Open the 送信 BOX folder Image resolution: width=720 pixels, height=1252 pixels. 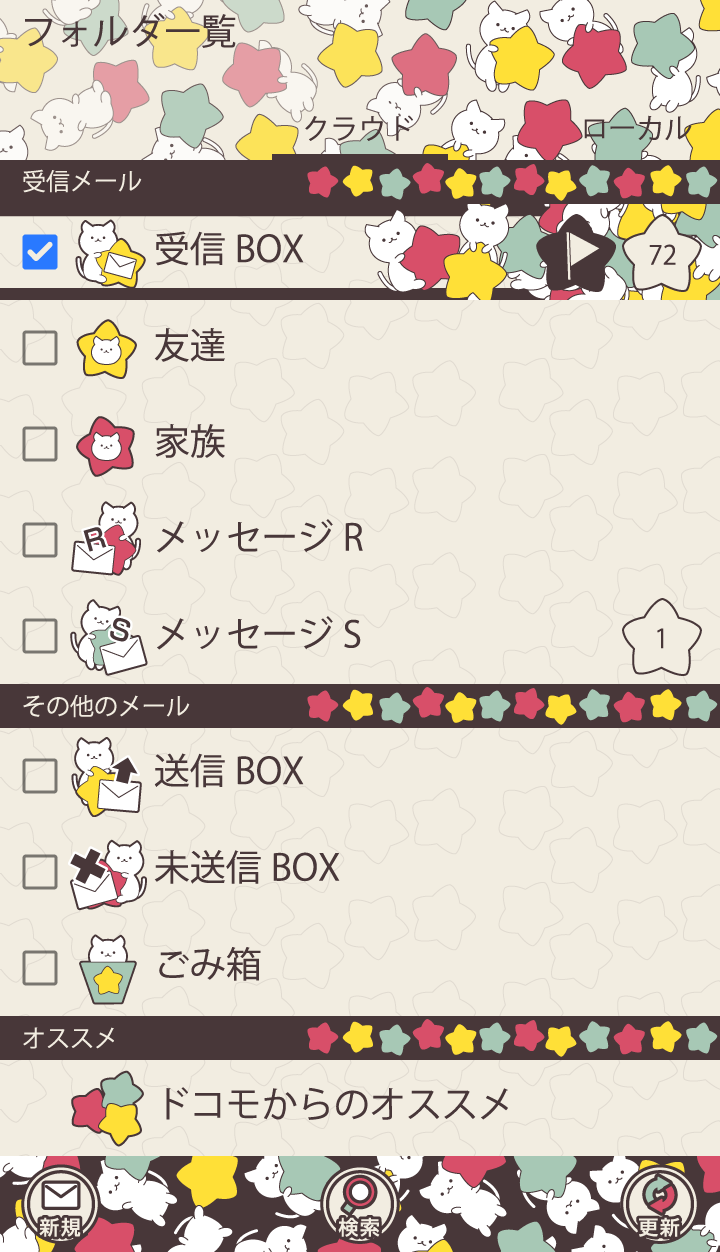pos(228,772)
